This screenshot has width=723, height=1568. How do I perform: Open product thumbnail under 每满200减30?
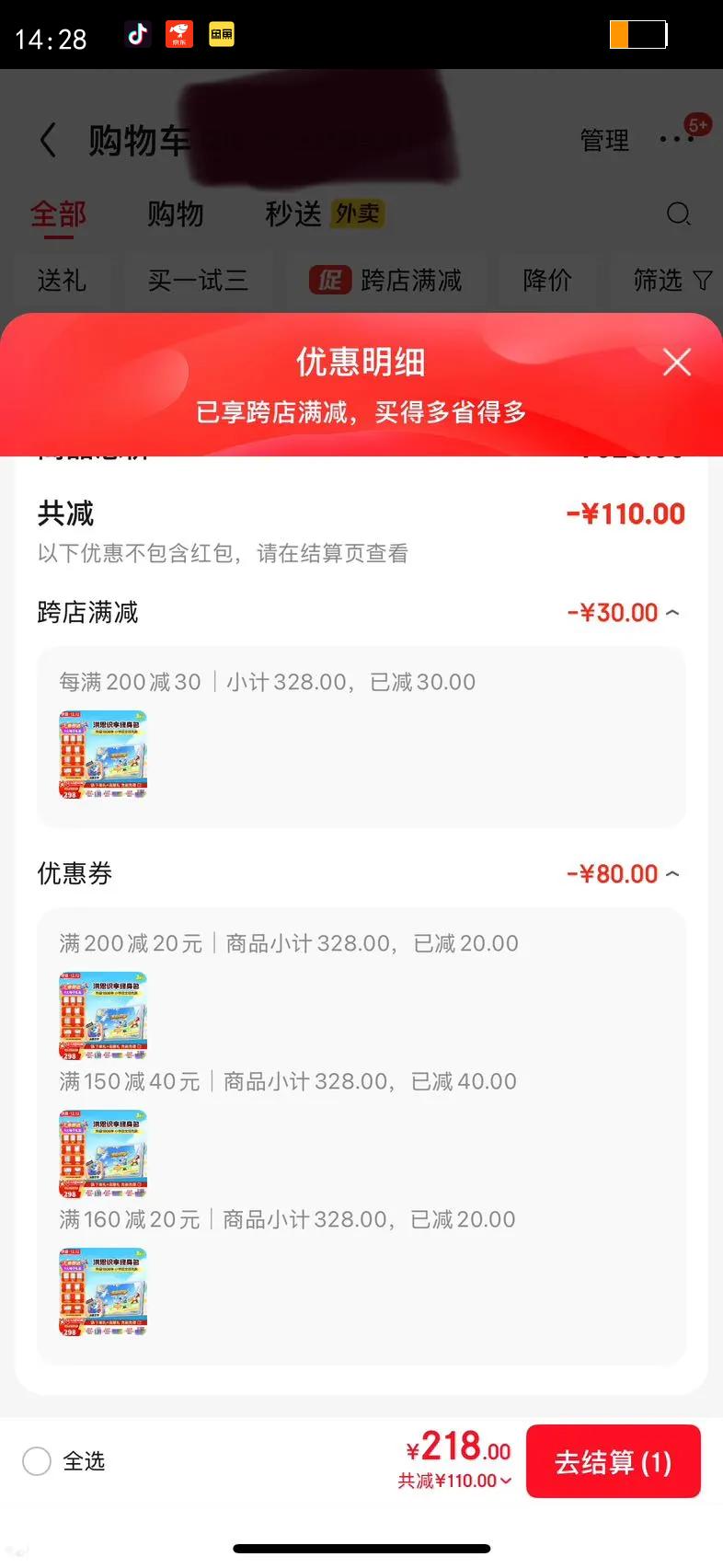pos(103,755)
